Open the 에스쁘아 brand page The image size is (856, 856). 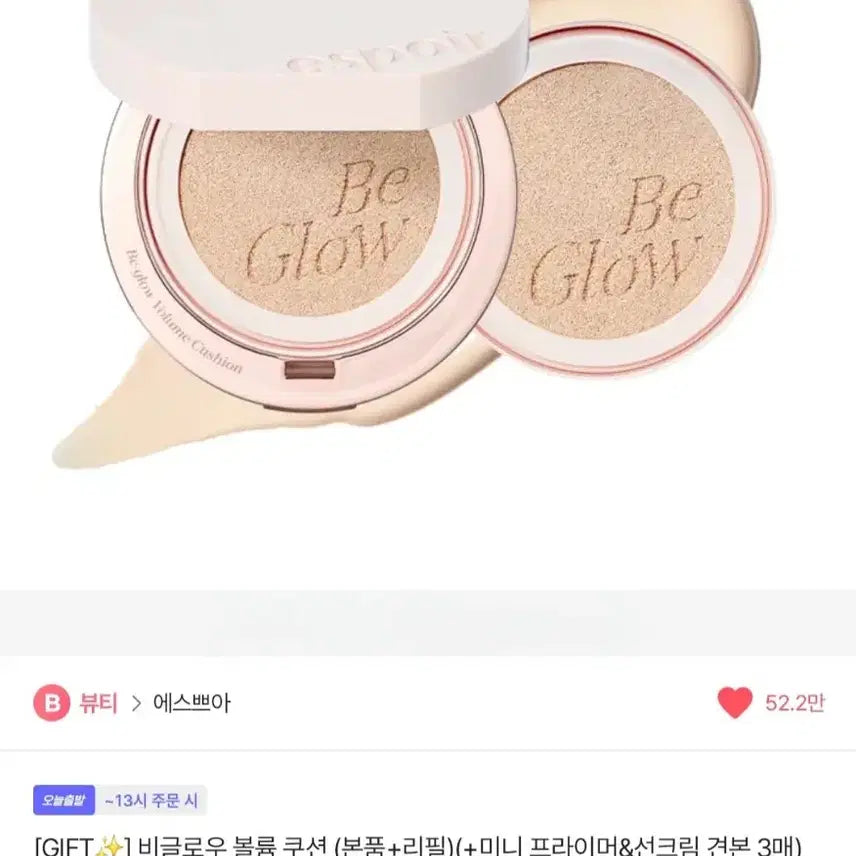191,703
